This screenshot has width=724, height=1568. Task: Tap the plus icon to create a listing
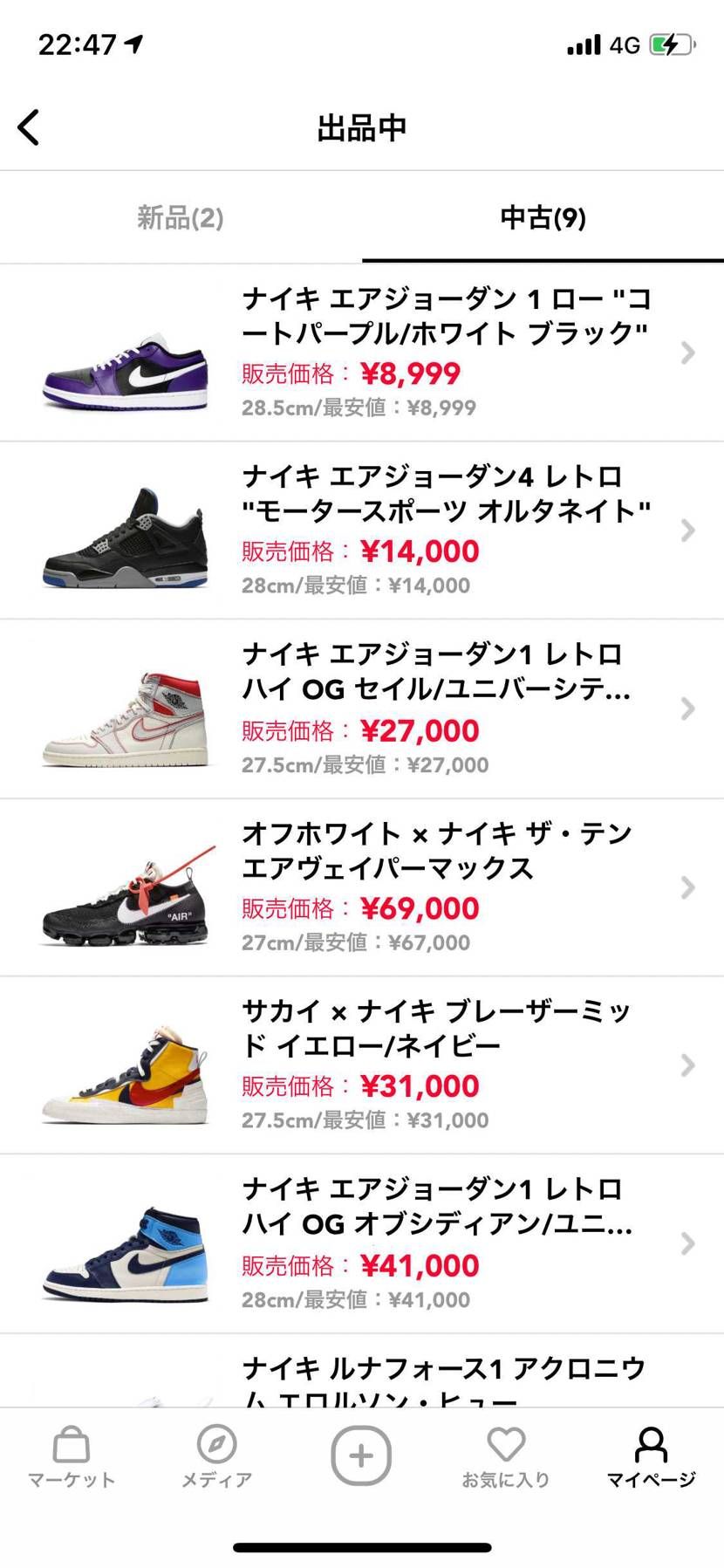[x=361, y=1455]
